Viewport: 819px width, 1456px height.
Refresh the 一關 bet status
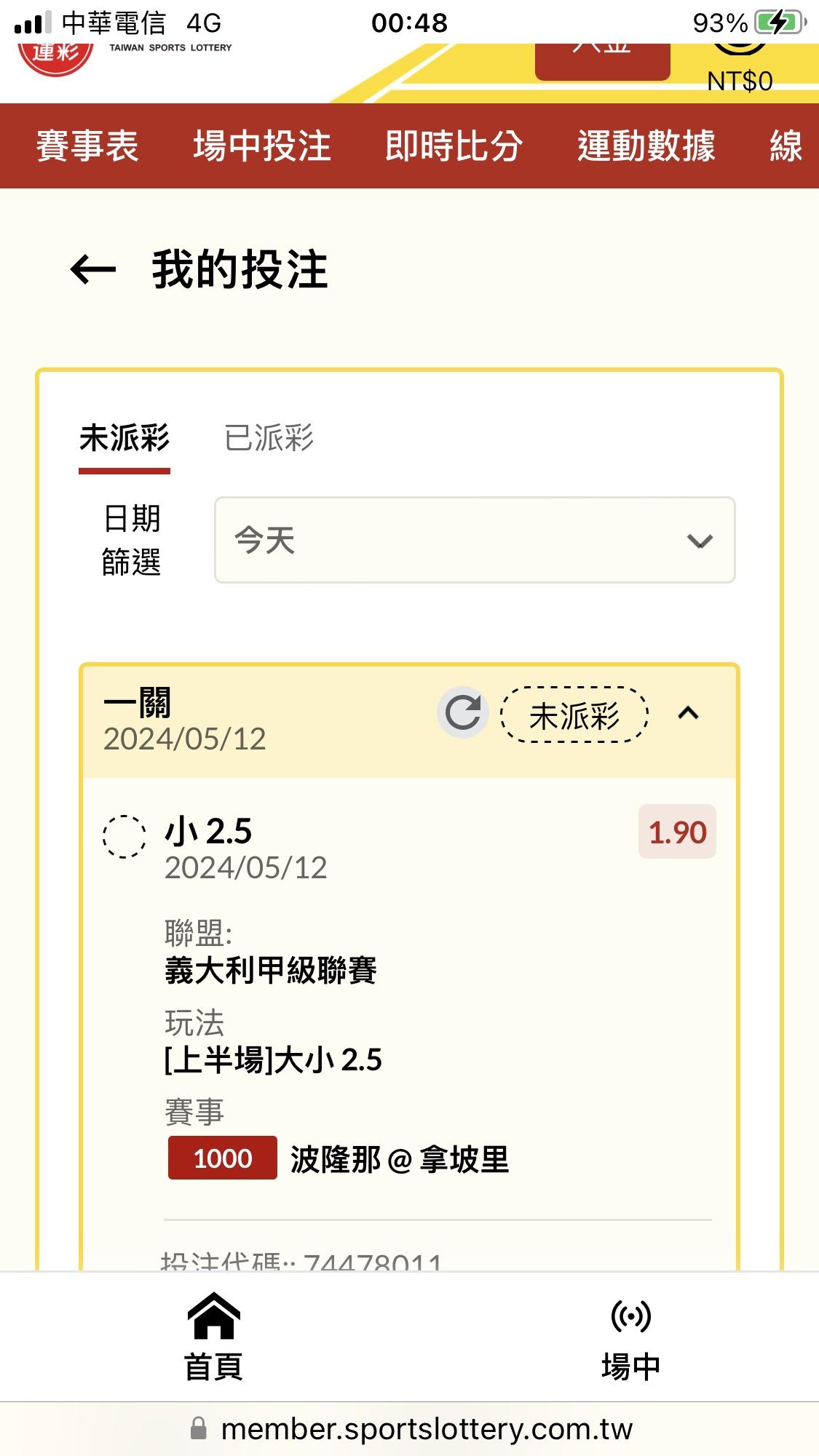tap(462, 712)
